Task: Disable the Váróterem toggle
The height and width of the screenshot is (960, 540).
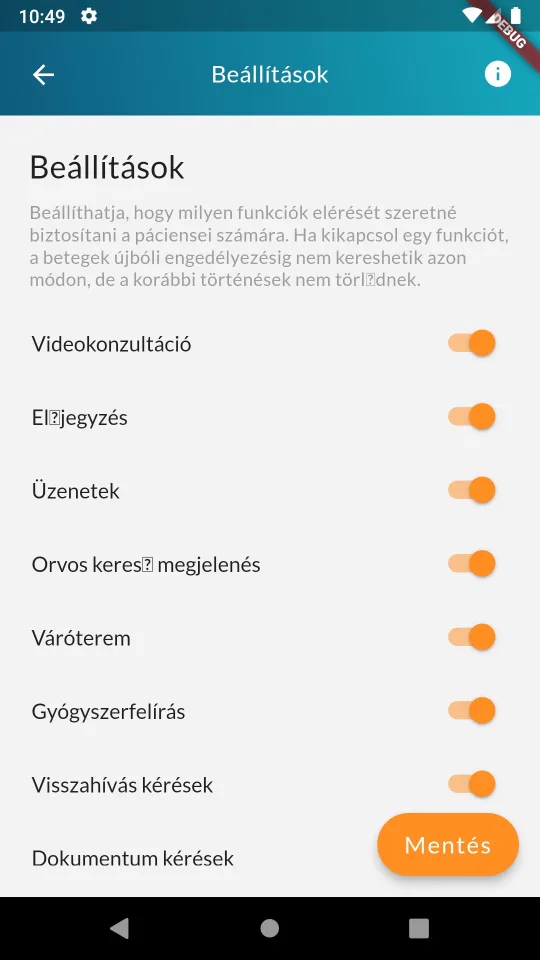Action: coord(471,637)
